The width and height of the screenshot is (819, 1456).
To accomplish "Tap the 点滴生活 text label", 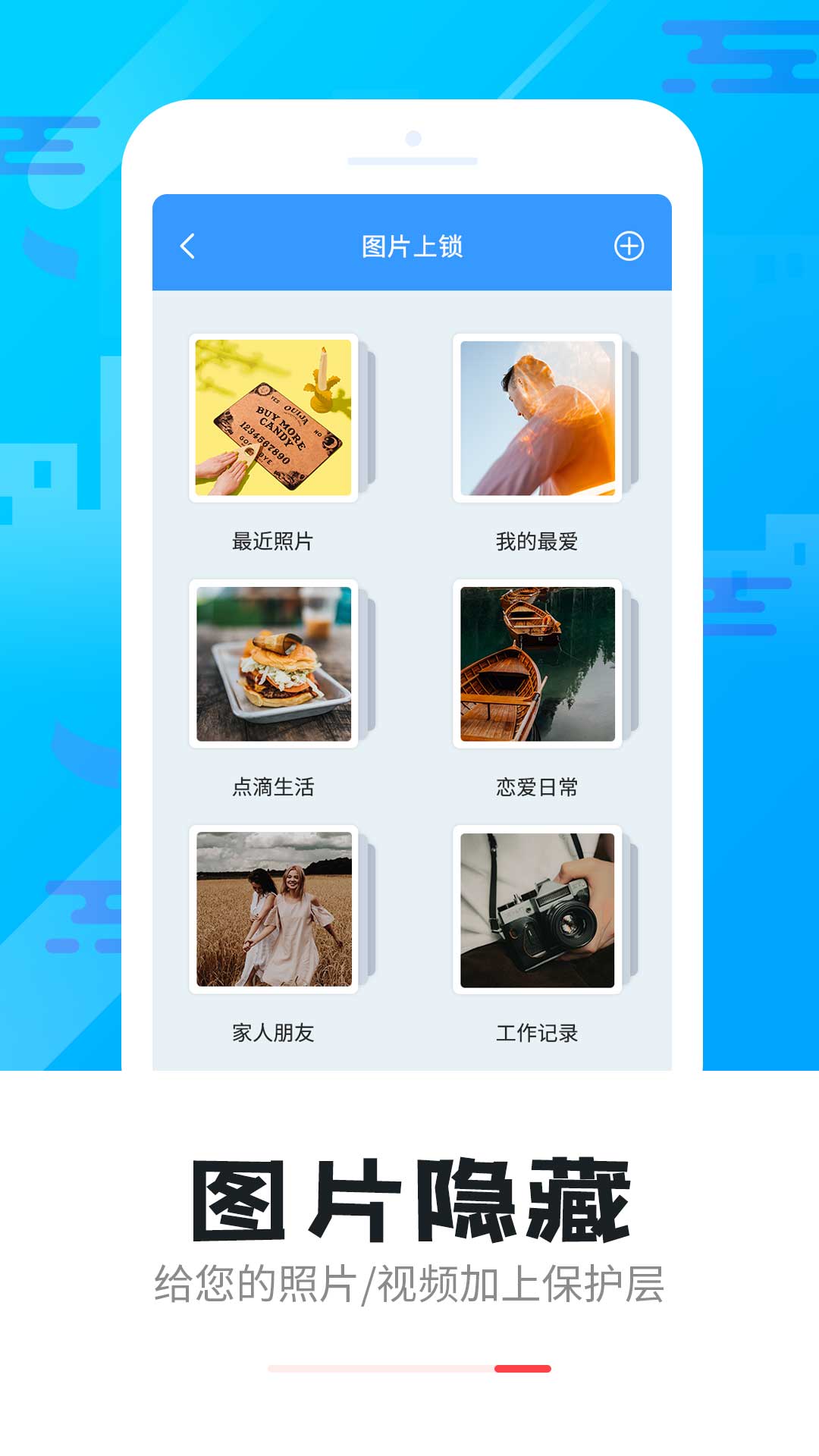I will point(274,787).
